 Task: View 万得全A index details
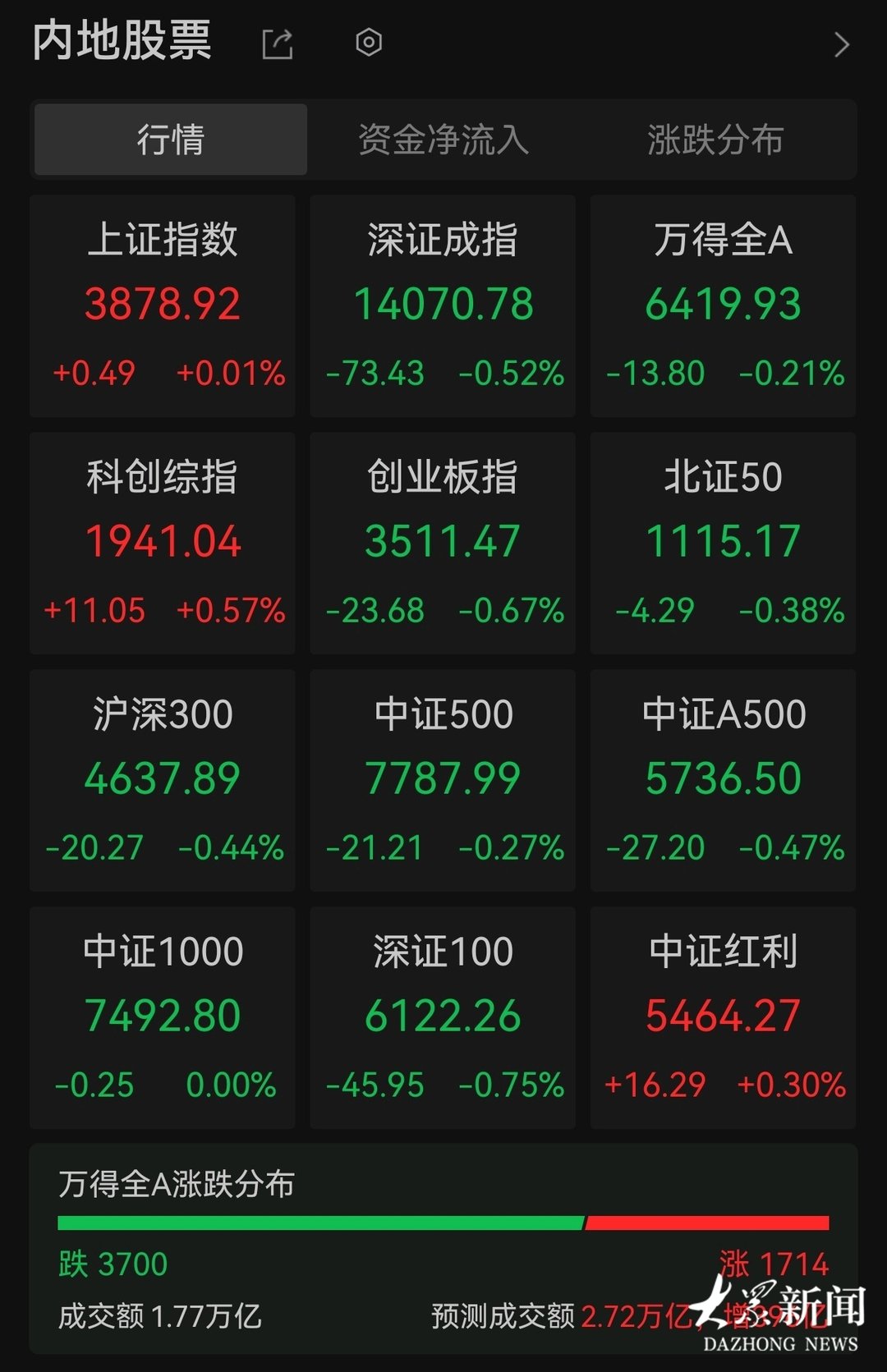coord(723,306)
